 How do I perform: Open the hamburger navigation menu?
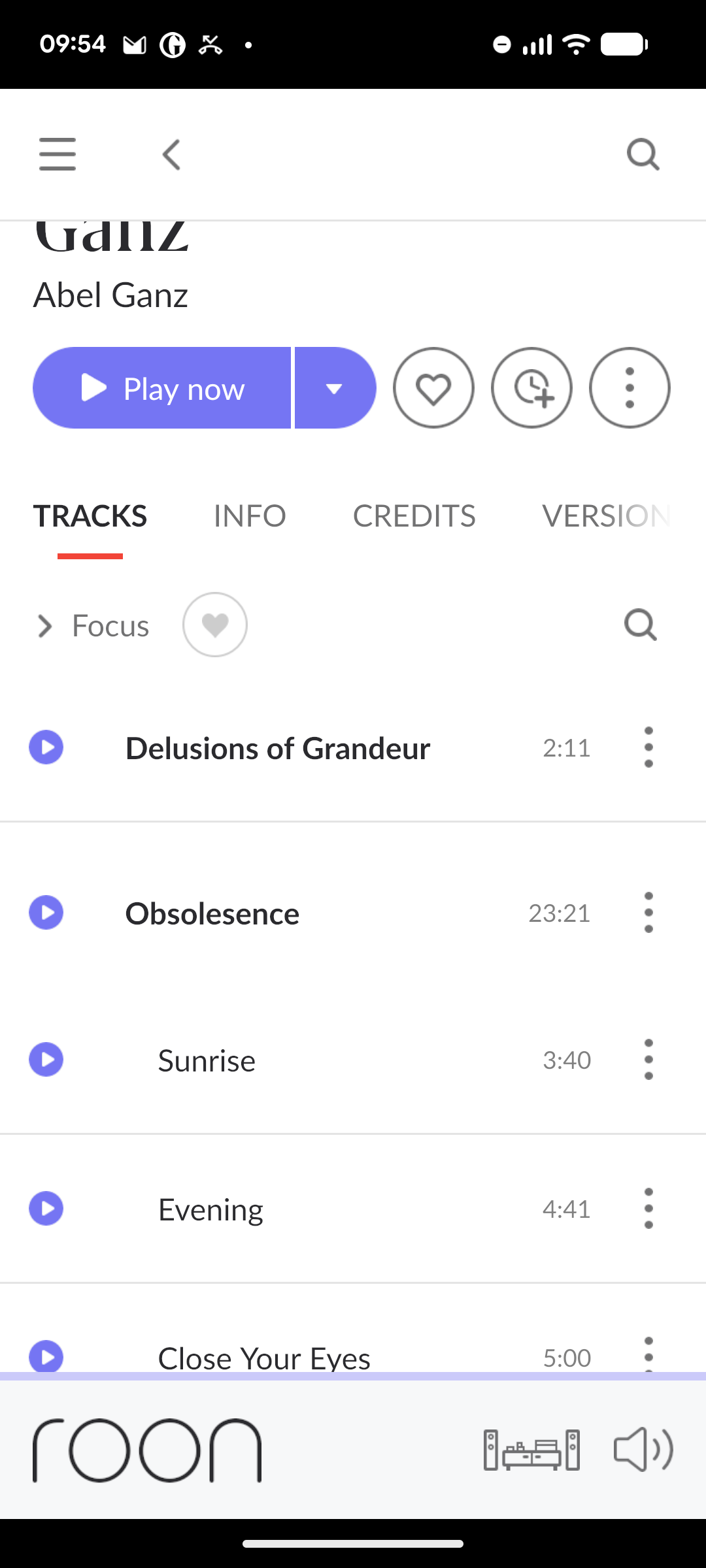pos(58,154)
